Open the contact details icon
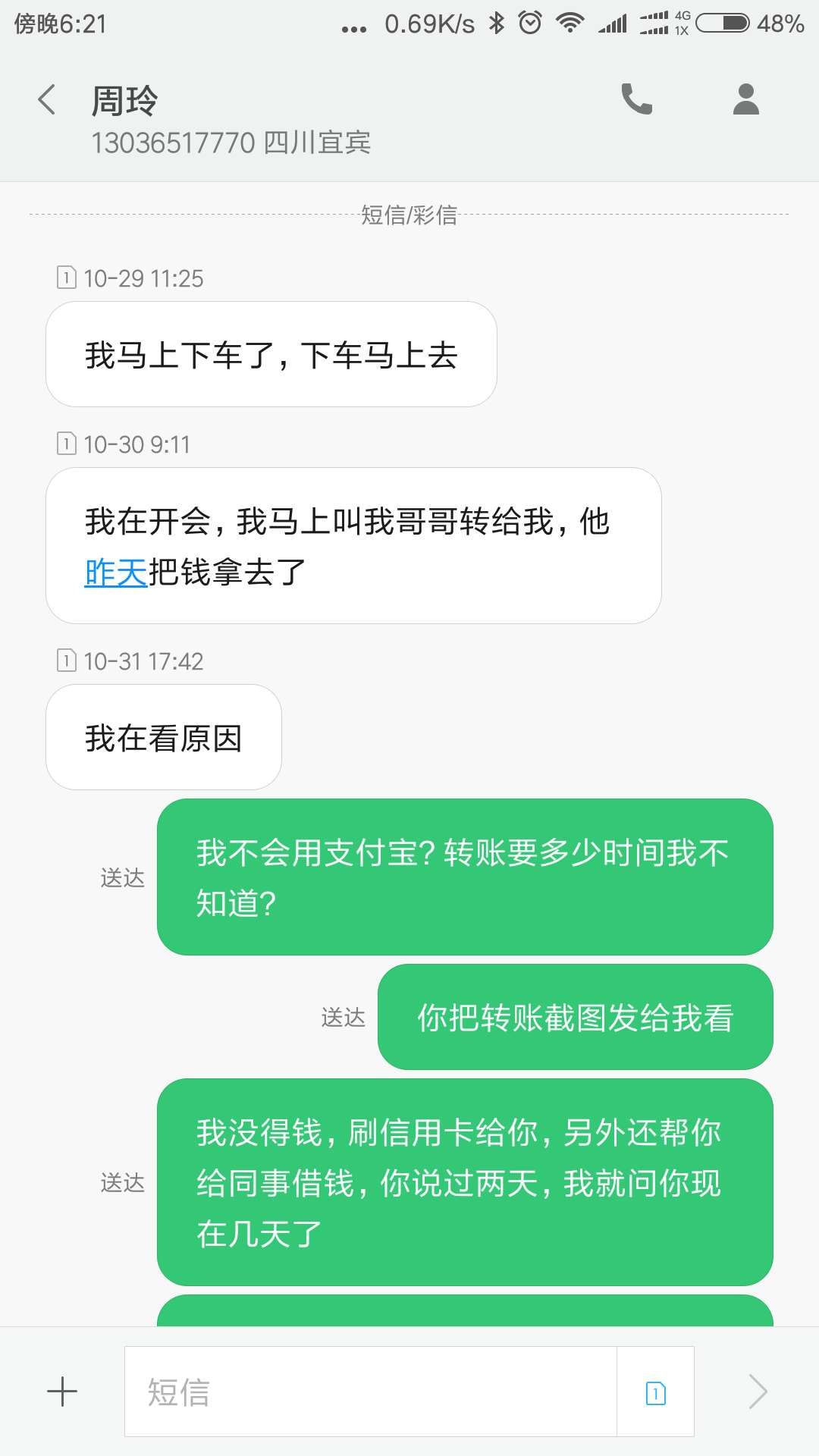819x1456 pixels. click(x=746, y=99)
